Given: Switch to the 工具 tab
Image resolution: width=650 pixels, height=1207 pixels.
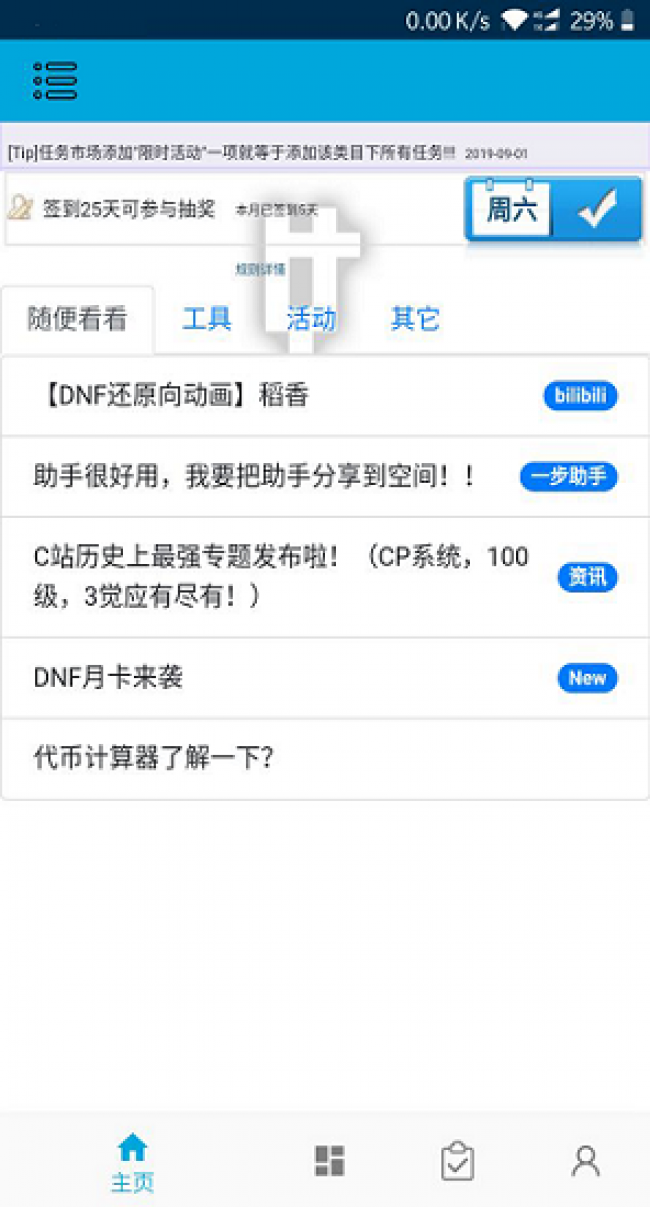Looking at the screenshot, I should (207, 319).
